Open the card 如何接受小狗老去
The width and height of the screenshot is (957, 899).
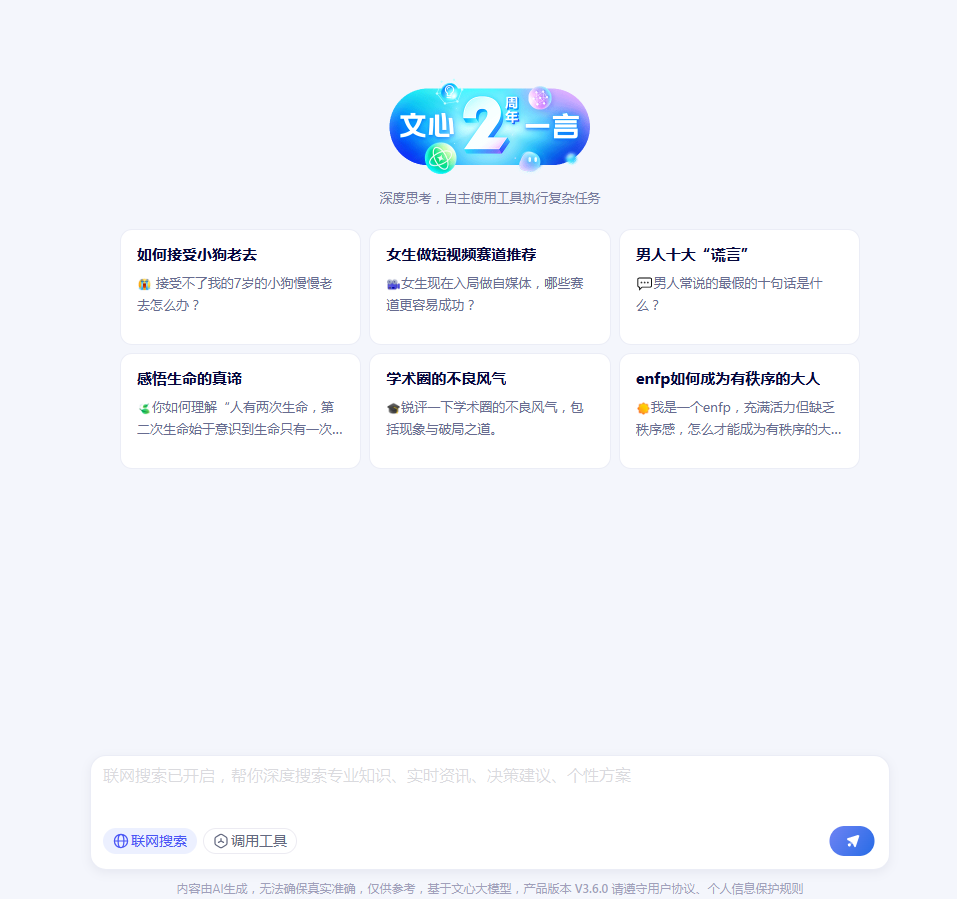[240, 286]
